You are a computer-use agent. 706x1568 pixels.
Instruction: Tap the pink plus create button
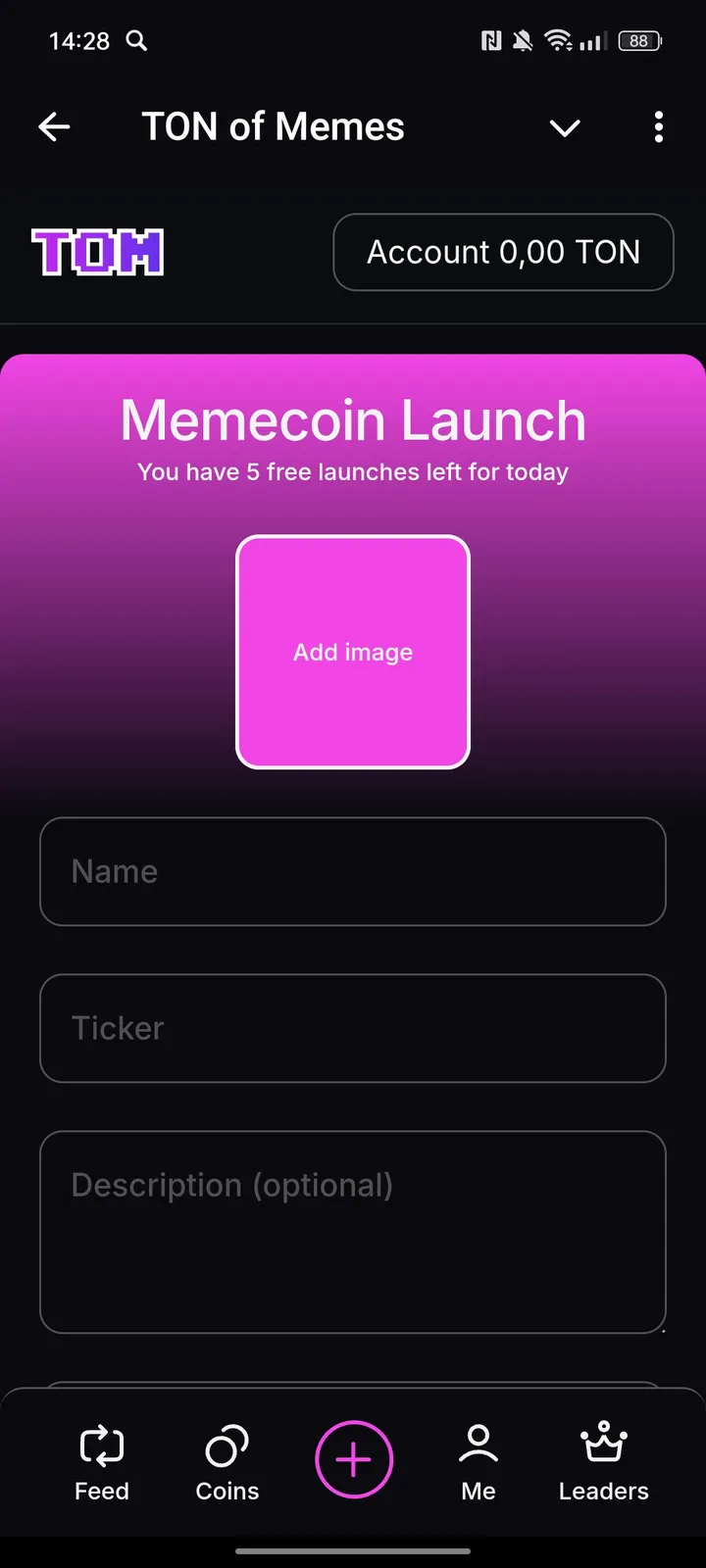(354, 1460)
